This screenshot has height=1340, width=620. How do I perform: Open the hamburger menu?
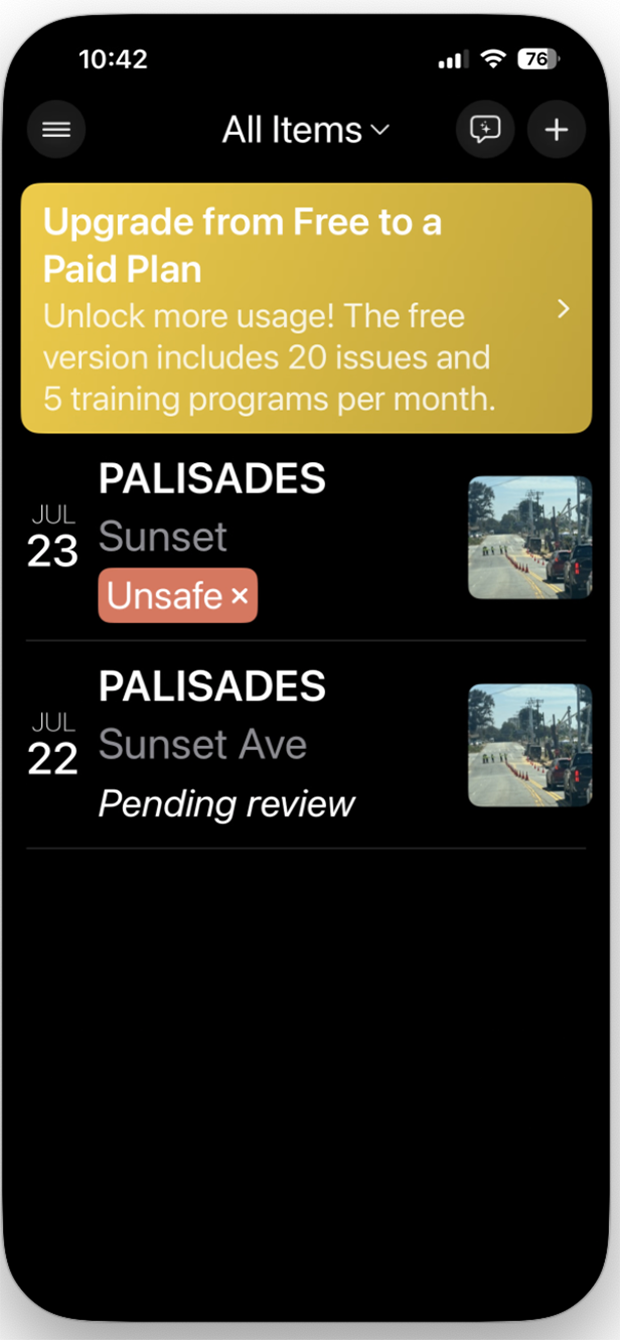[56, 130]
